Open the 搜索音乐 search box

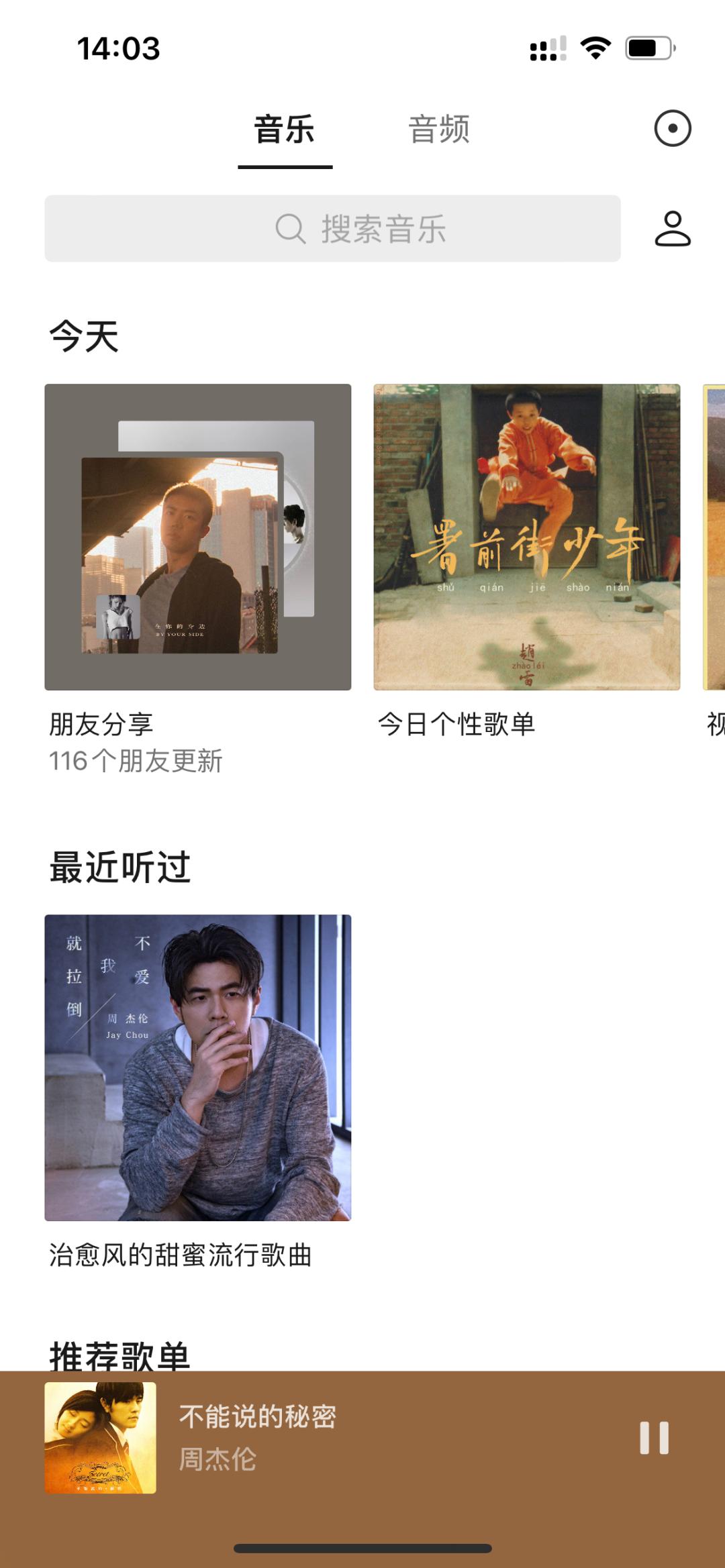pos(332,229)
